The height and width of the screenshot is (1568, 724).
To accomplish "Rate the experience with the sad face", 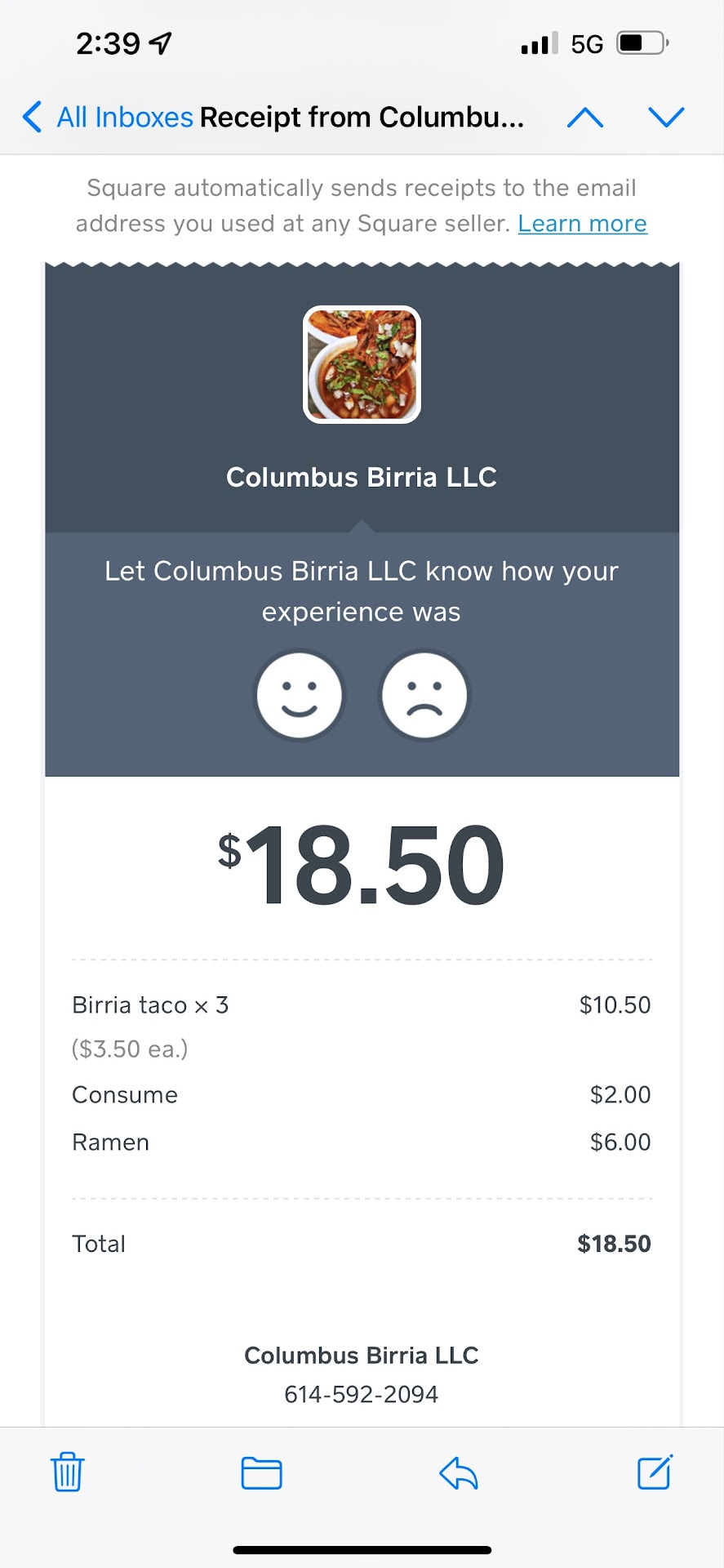I will coord(424,696).
